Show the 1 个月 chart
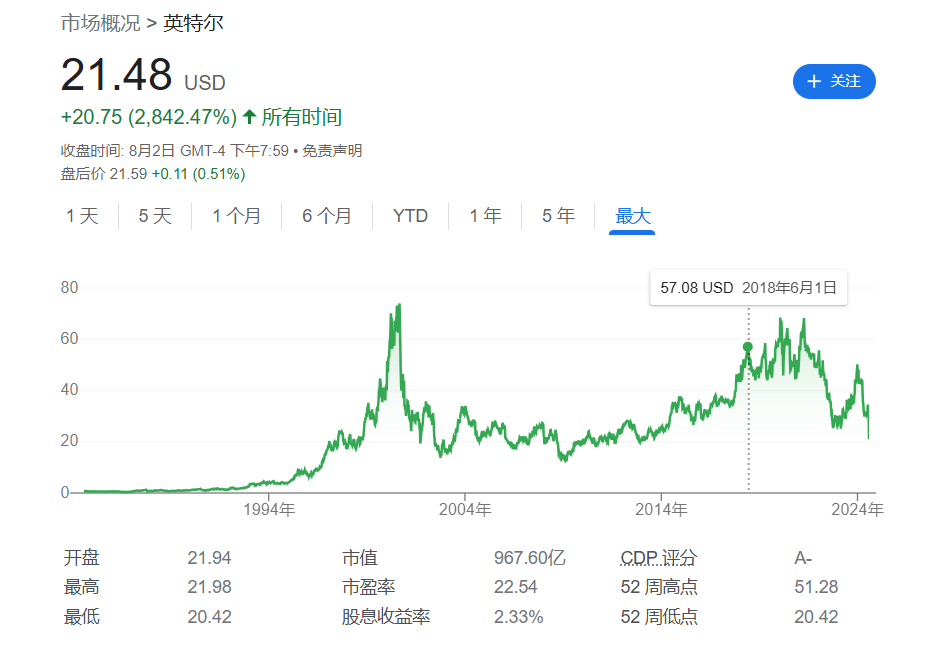This screenshot has height=648, width=931. [x=236, y=216]
